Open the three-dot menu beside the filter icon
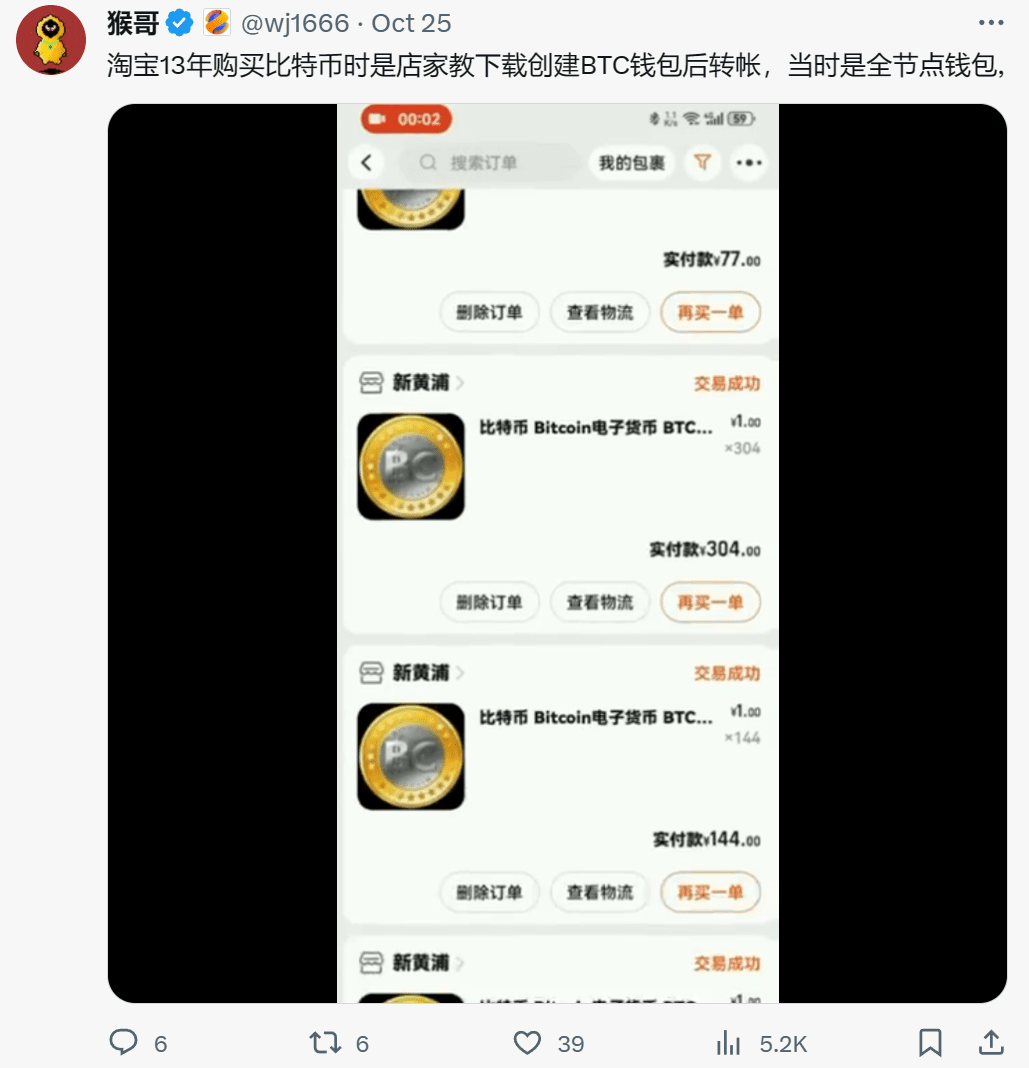Screen dimensions: 1029x1068 (748, 163)
